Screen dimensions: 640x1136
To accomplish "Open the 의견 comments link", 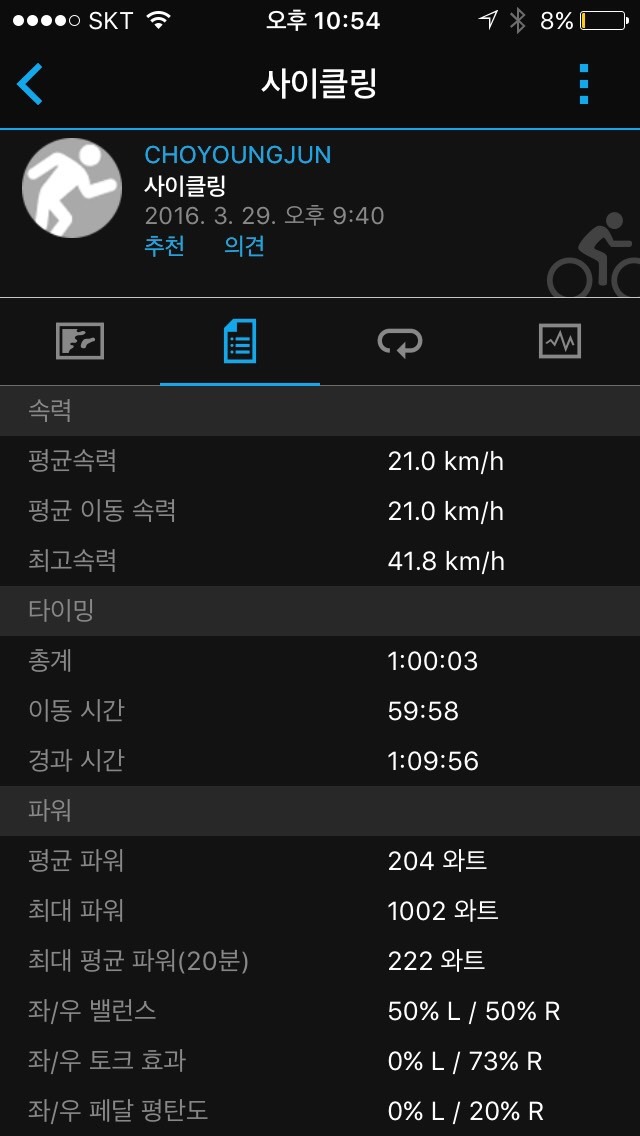I will click(244, 246).
